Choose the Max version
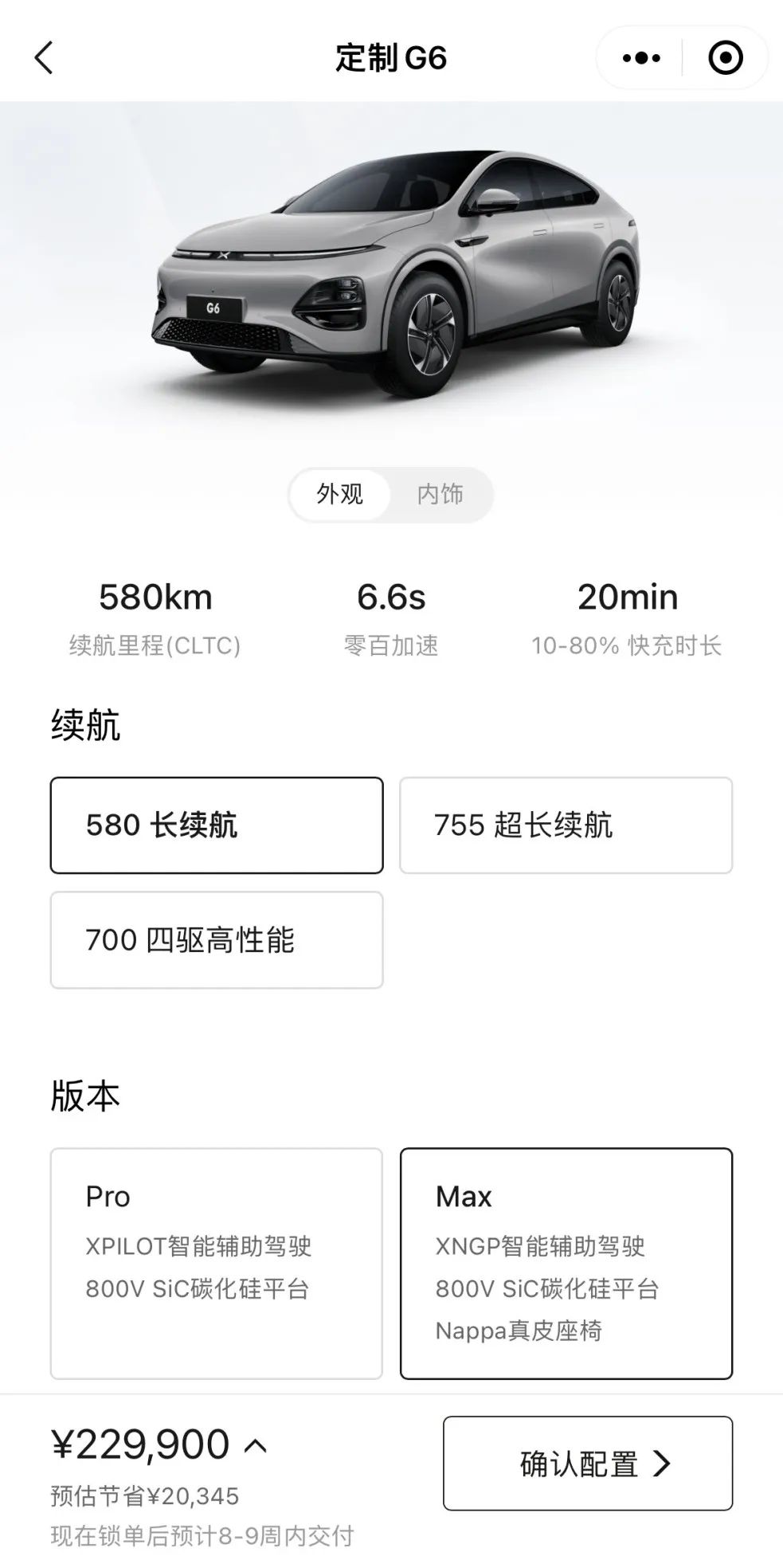This screenshot has height=1568, width=783. click(566, 1263)
